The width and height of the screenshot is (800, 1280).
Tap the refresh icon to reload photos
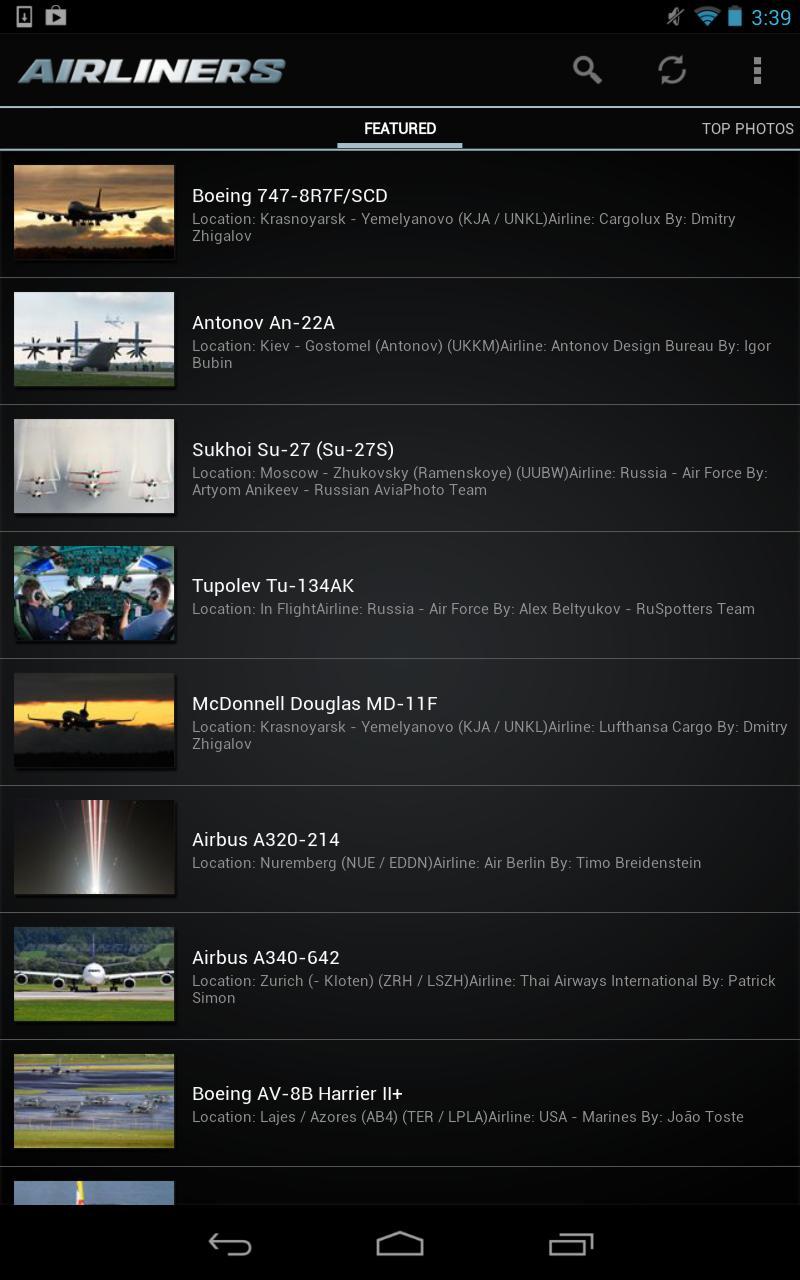click(671, 70)
